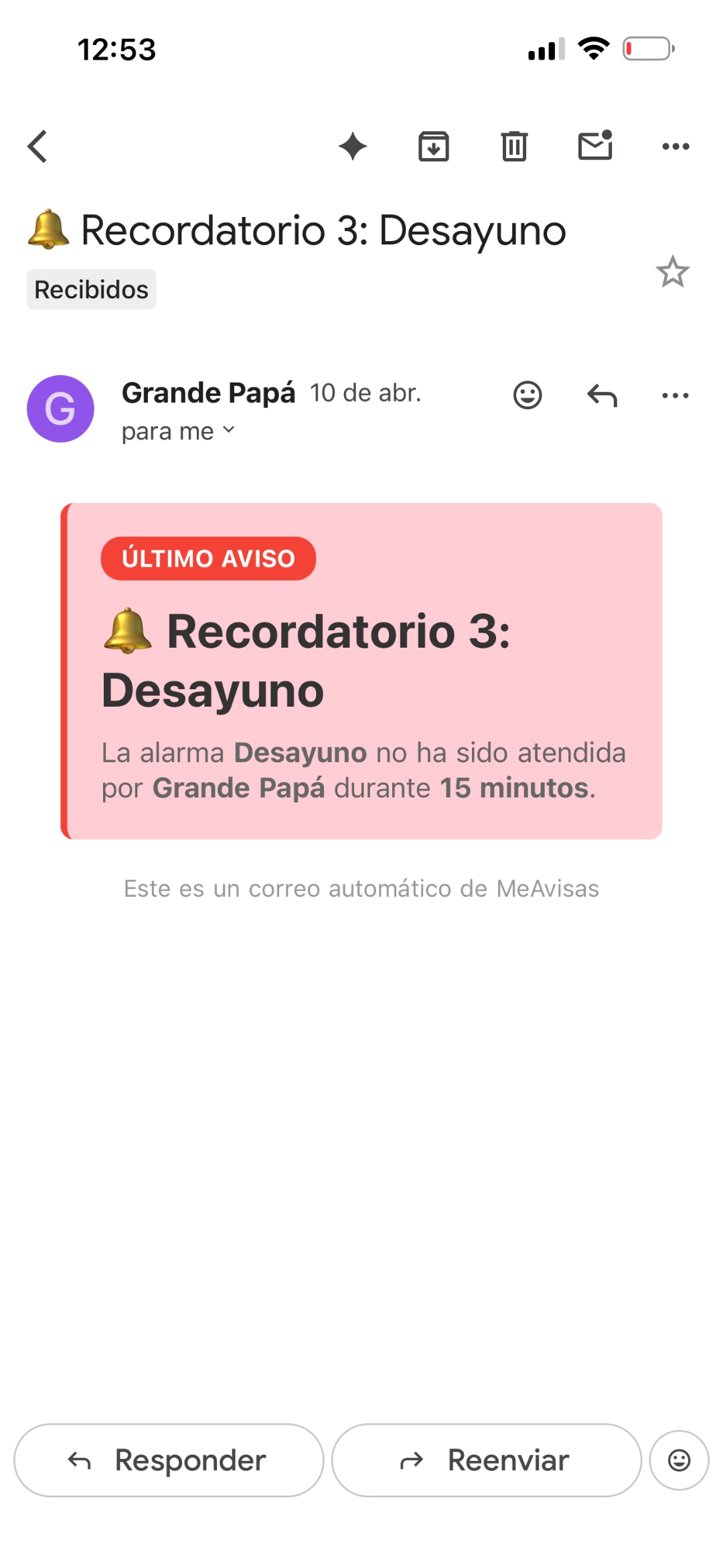The image size is (723, 1568).
Task: Archive this email
Action: click(x=432, y=146)
